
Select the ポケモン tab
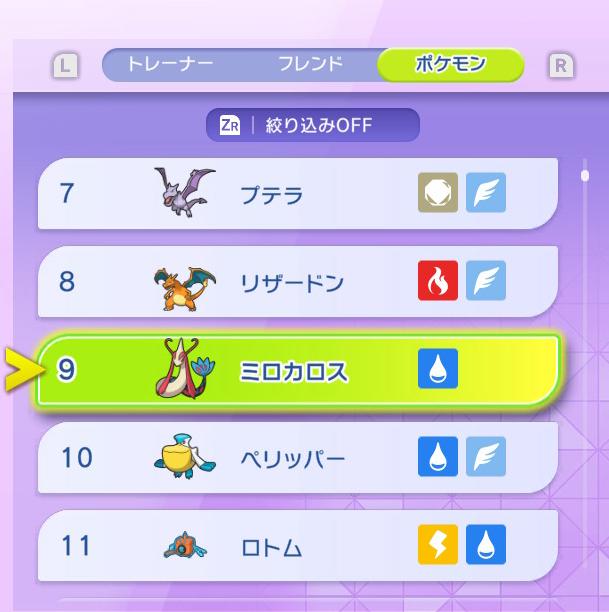point(450,65)
